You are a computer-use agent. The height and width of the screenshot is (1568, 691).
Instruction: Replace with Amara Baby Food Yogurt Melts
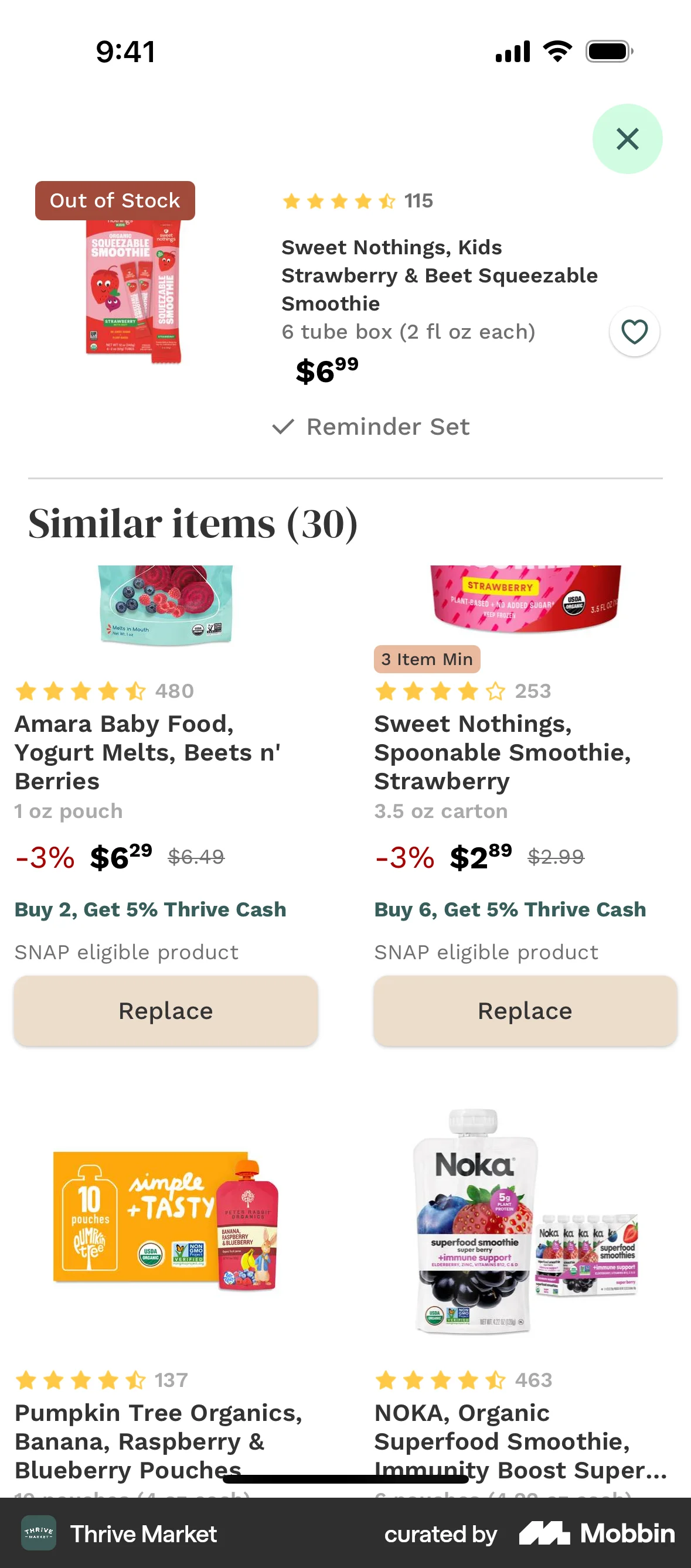coord(165,1010)
